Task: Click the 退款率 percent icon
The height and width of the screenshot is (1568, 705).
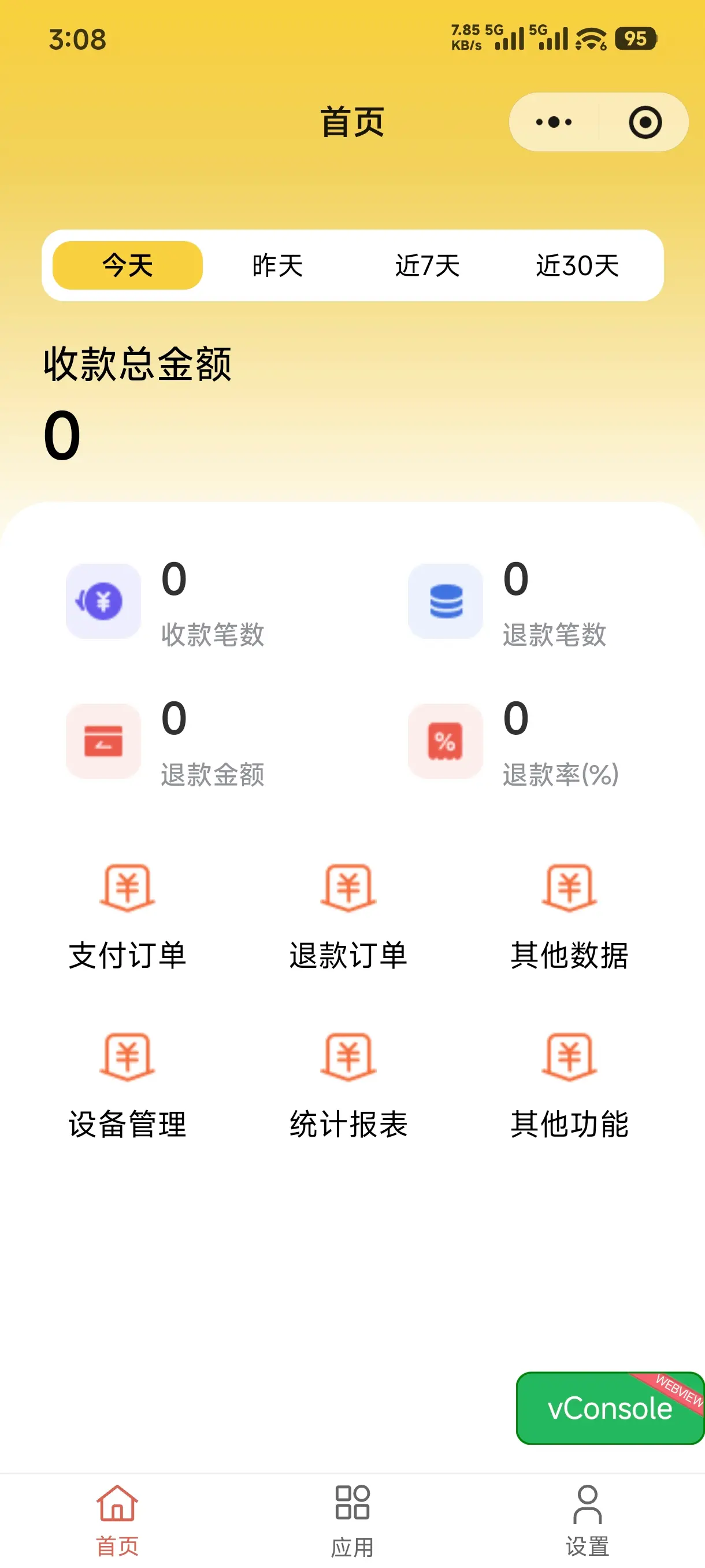Action: pos(444,741)
